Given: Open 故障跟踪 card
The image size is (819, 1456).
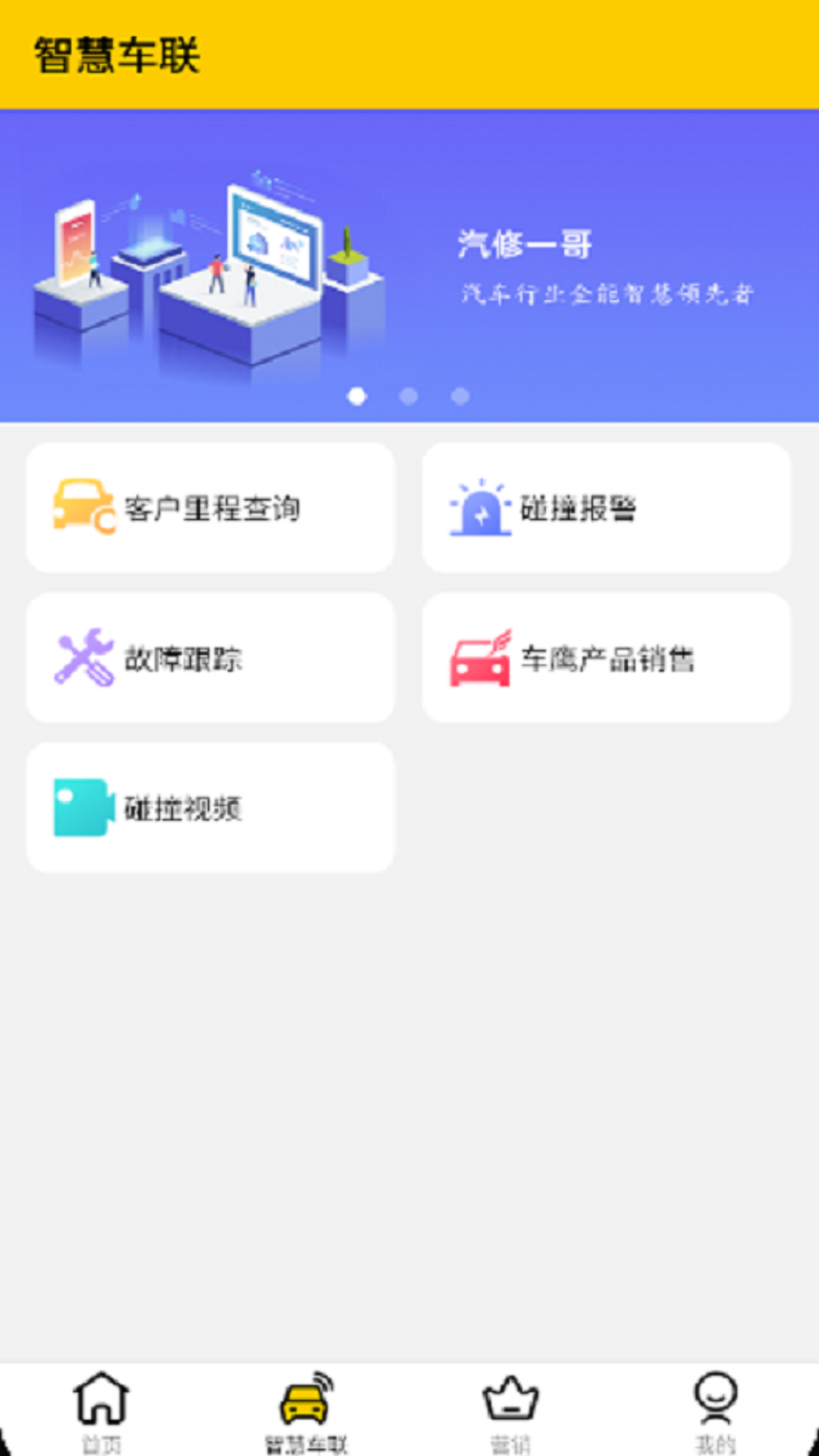Looking at the screenshot, I should tap(211, 657).
